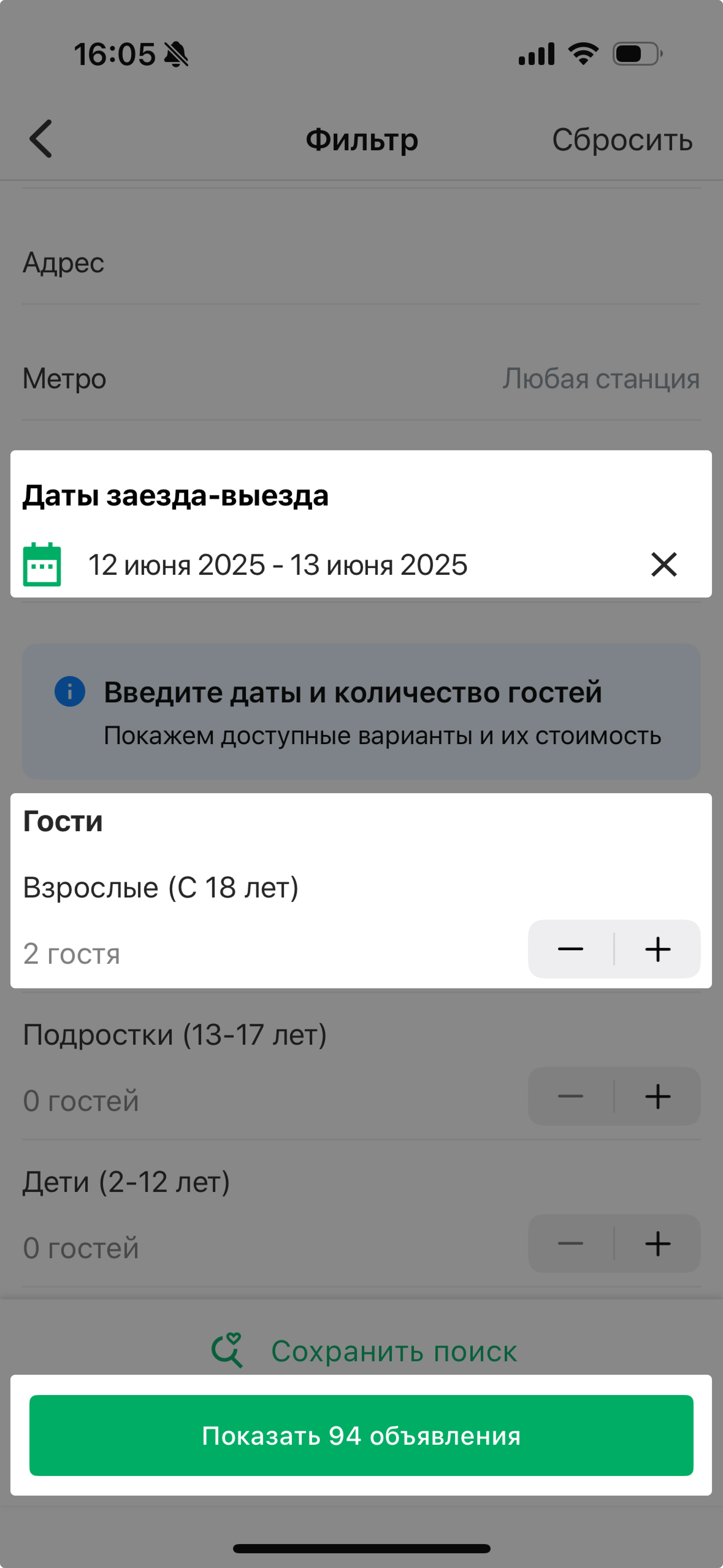Tap Сбросить to reset filters
Viewport: 723px width, 1568px height.
coord(622,140)
